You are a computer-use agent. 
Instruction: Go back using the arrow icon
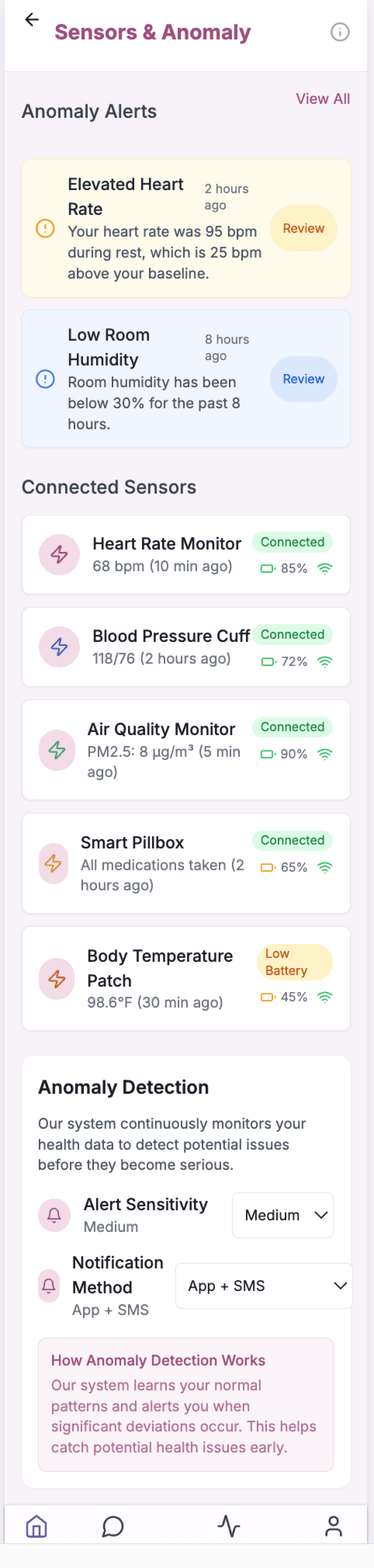click(x=32, y=20)
